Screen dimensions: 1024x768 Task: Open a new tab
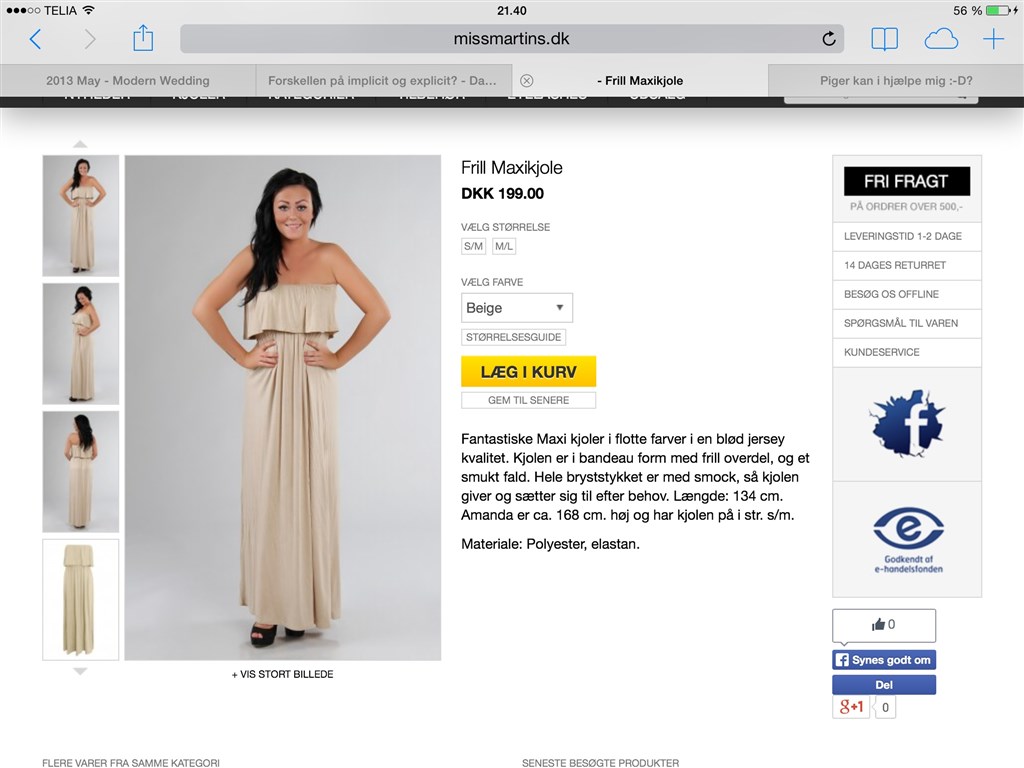click(993, 39)
